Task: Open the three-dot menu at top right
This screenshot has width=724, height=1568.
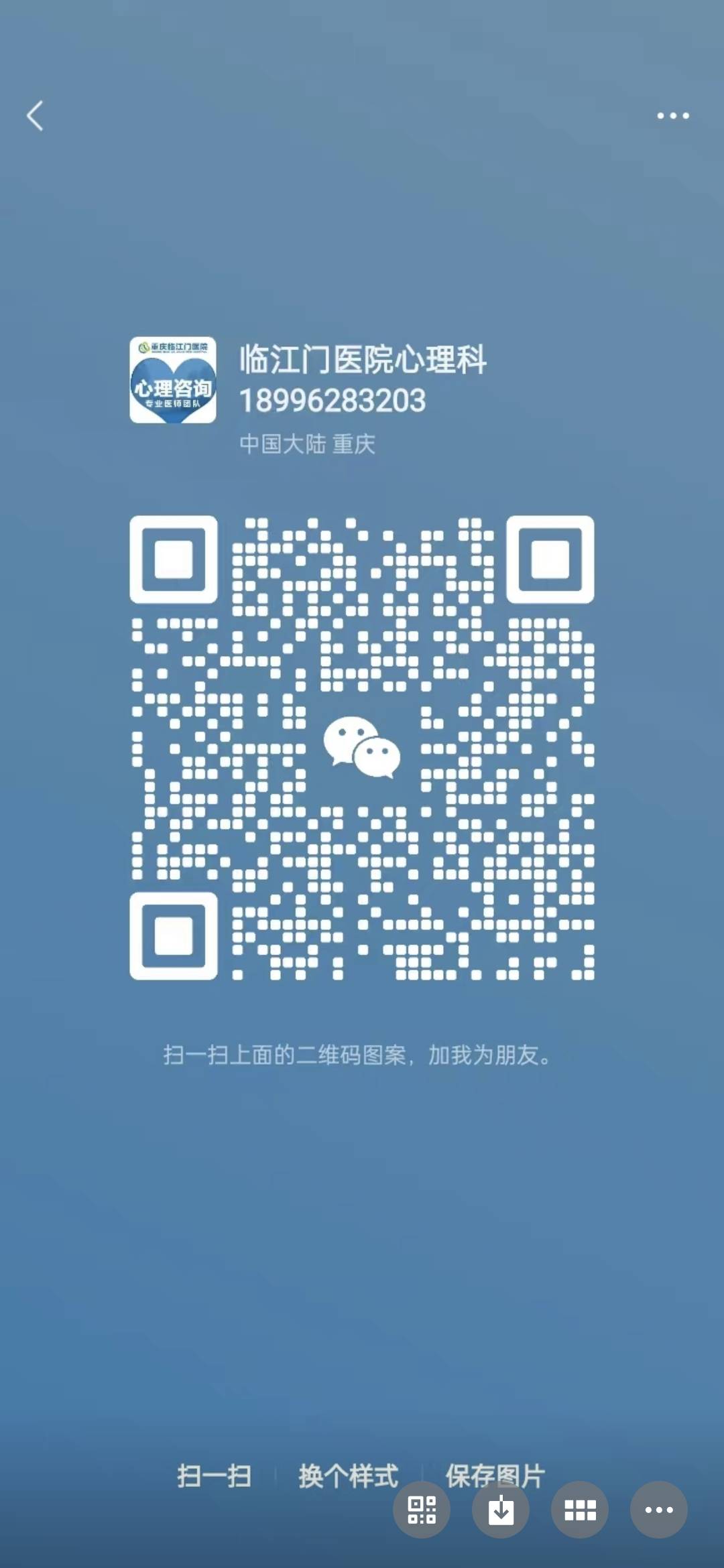Action: (x=672, y=116)
